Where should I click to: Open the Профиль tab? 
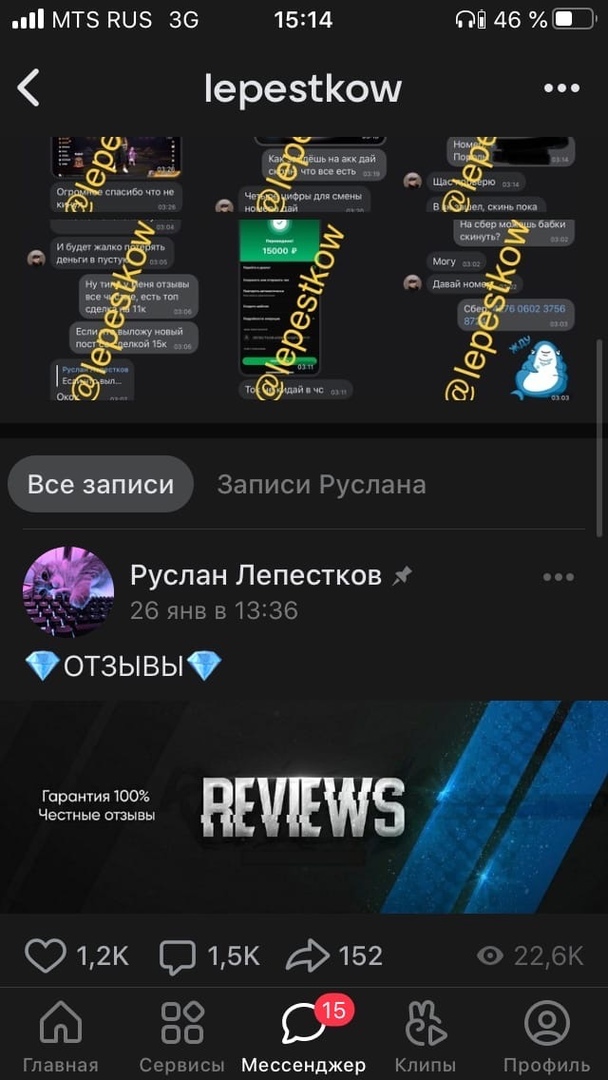(x=546, y=1037)
